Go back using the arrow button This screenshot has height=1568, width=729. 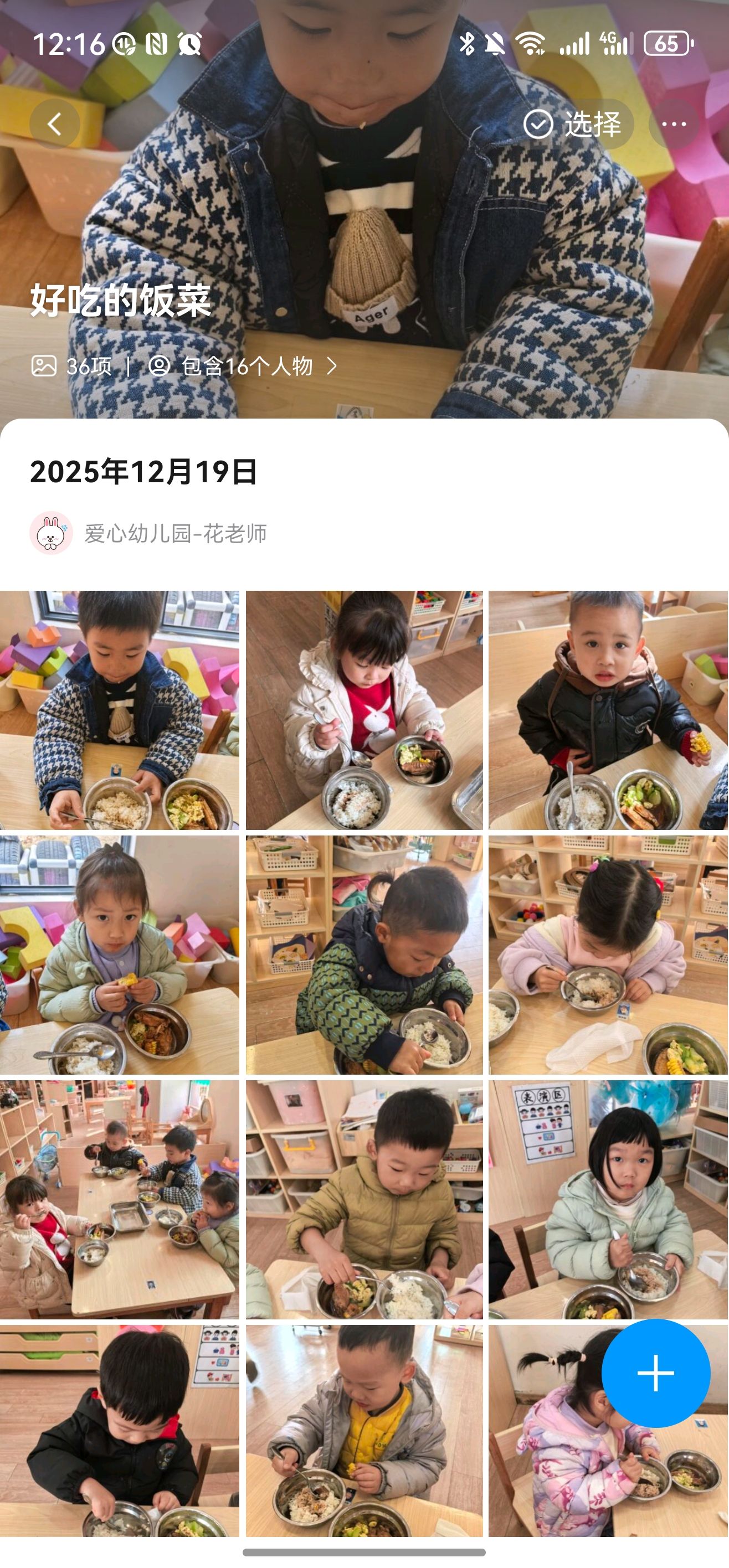pyautogui.click(x=55, y=124)
